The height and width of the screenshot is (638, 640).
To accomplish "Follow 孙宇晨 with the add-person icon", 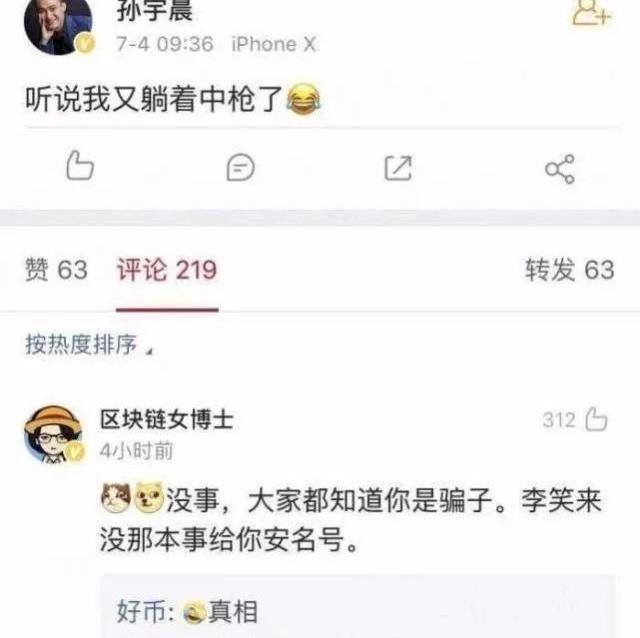I will pyautogui.click(x=590, y=15).
